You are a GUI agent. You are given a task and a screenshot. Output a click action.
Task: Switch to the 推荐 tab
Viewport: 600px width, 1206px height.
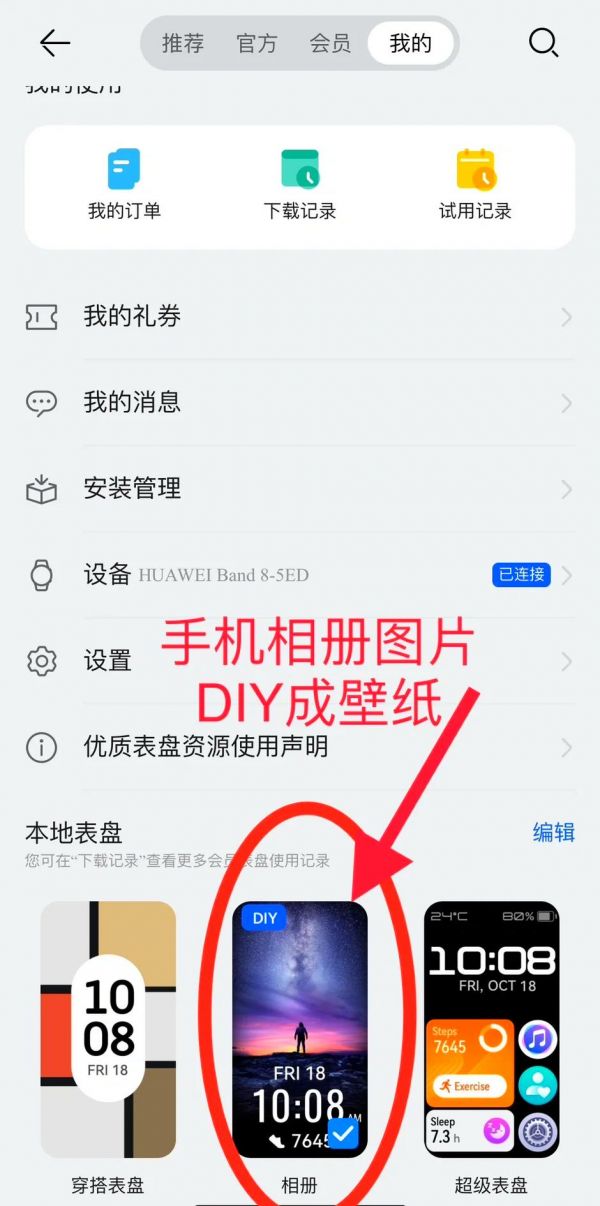(183, 44)
